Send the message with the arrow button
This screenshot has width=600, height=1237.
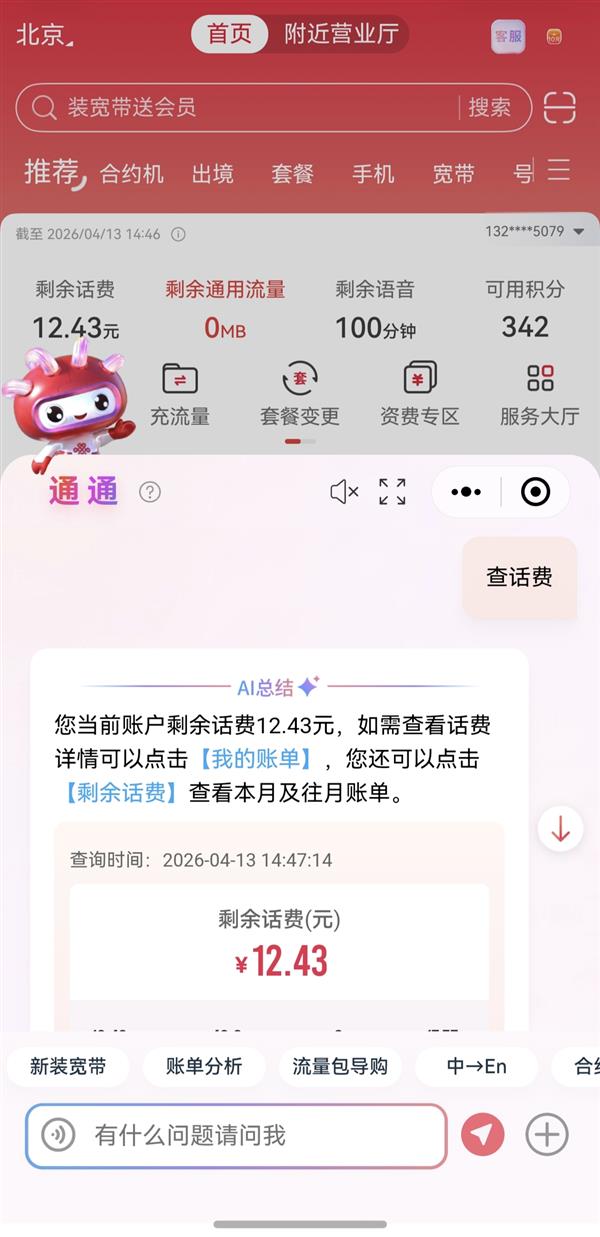coord(483,1135)
